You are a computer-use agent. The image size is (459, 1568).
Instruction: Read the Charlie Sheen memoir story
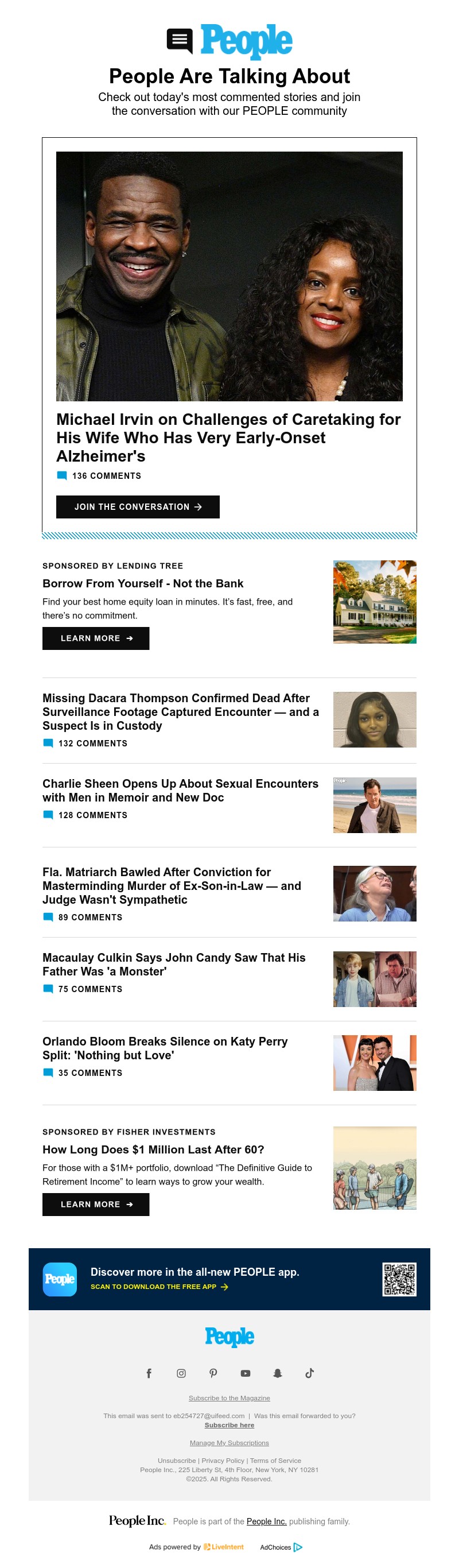(x=180, y=790)
